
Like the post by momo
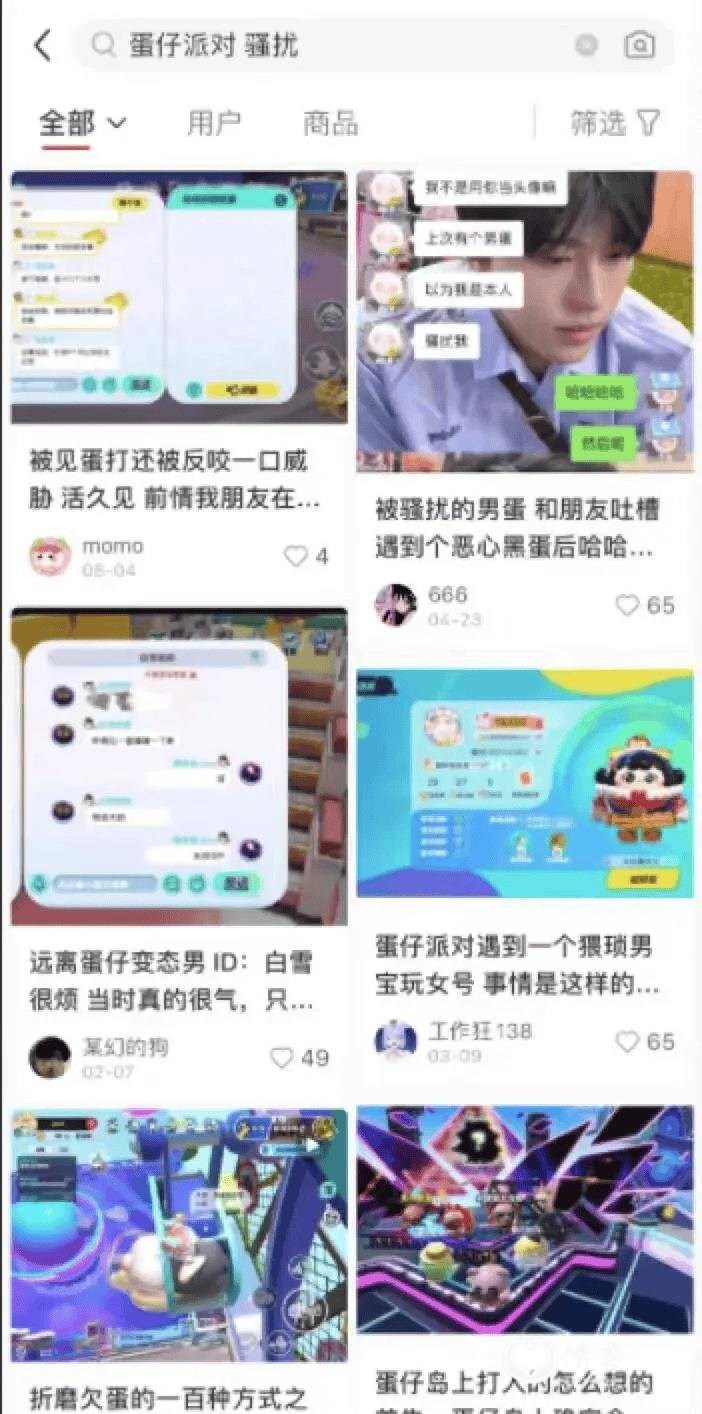pos(296,556)
